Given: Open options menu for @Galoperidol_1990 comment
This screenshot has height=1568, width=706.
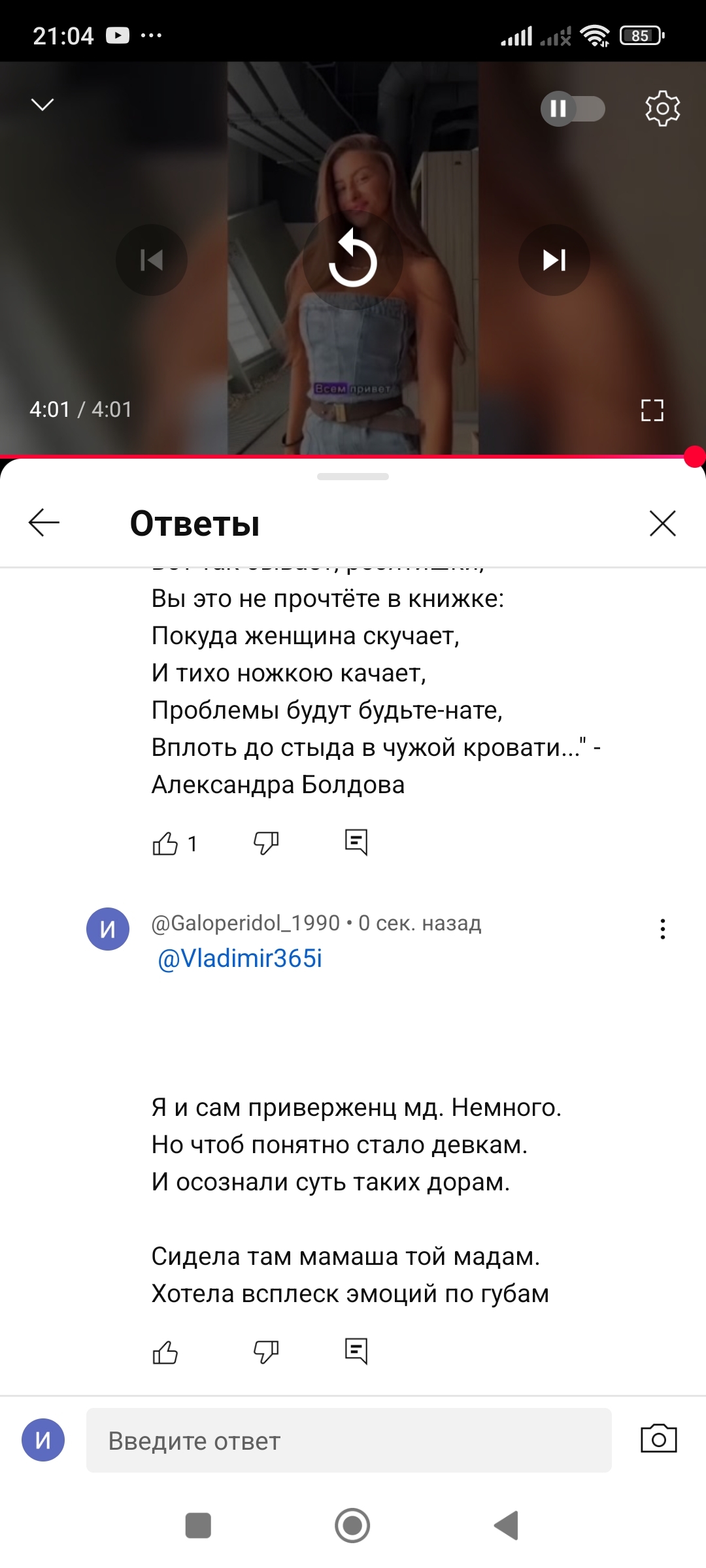Looking at the screenshot, I should pyautogui.click(x=662, y=928).
